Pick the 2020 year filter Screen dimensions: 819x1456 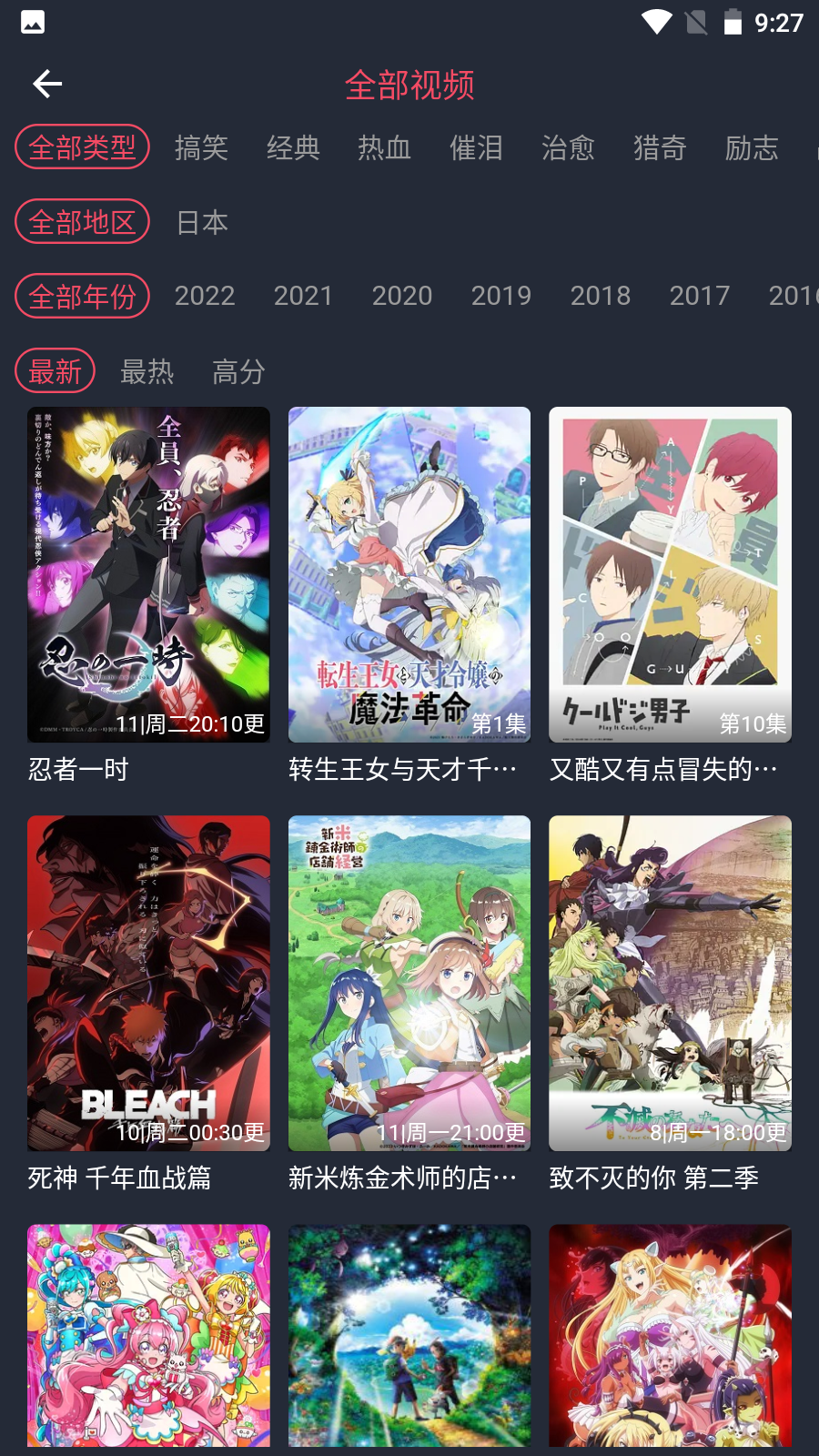tap(402, 297)
